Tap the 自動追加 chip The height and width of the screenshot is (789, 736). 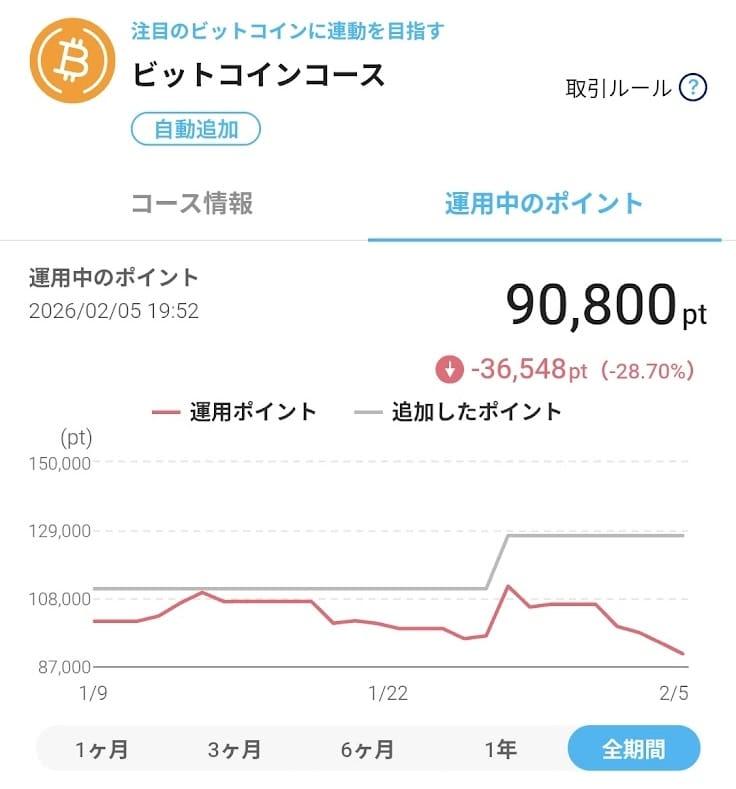(195, 129)
